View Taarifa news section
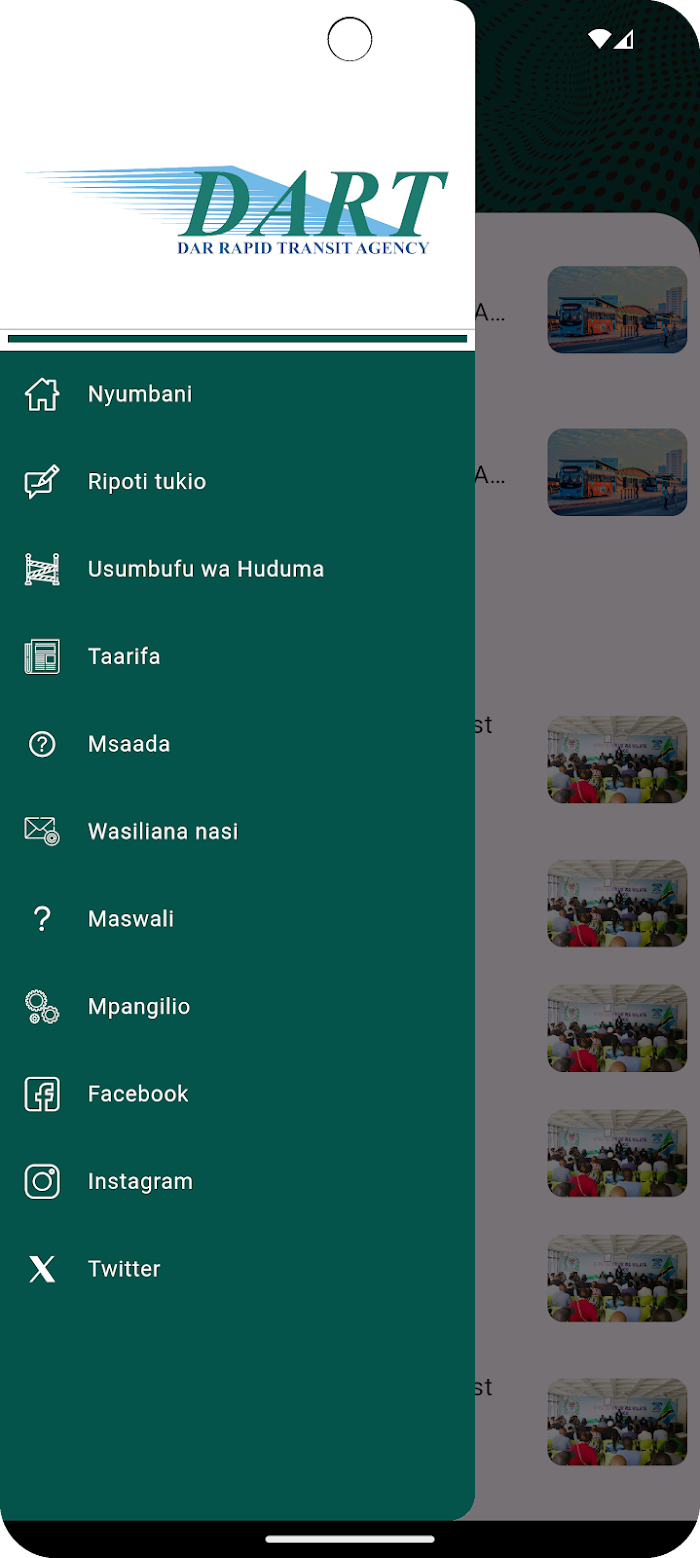The height and width of the screenshot is (1558, 700). pyautogui.click(x=237, y=657)
